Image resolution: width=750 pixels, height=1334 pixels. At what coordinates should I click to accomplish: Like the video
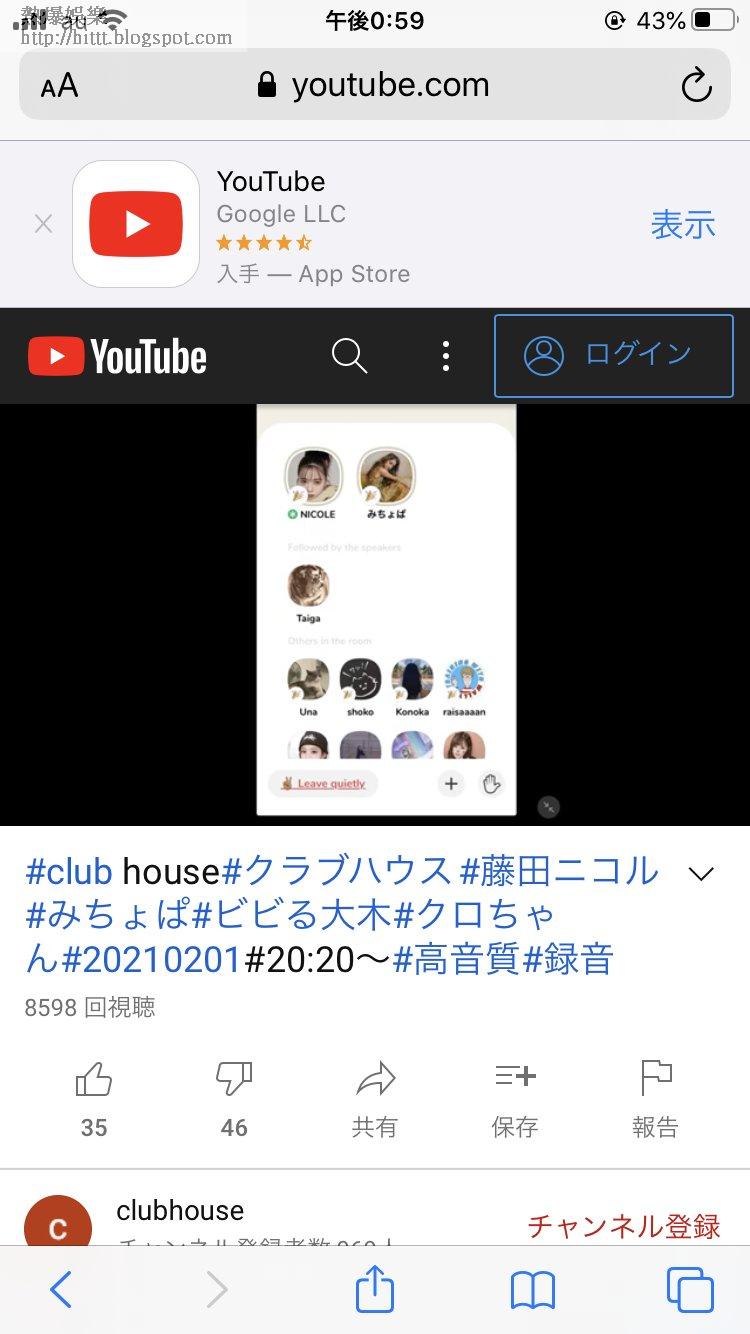pyautogui.click(x=94, y=1099)
